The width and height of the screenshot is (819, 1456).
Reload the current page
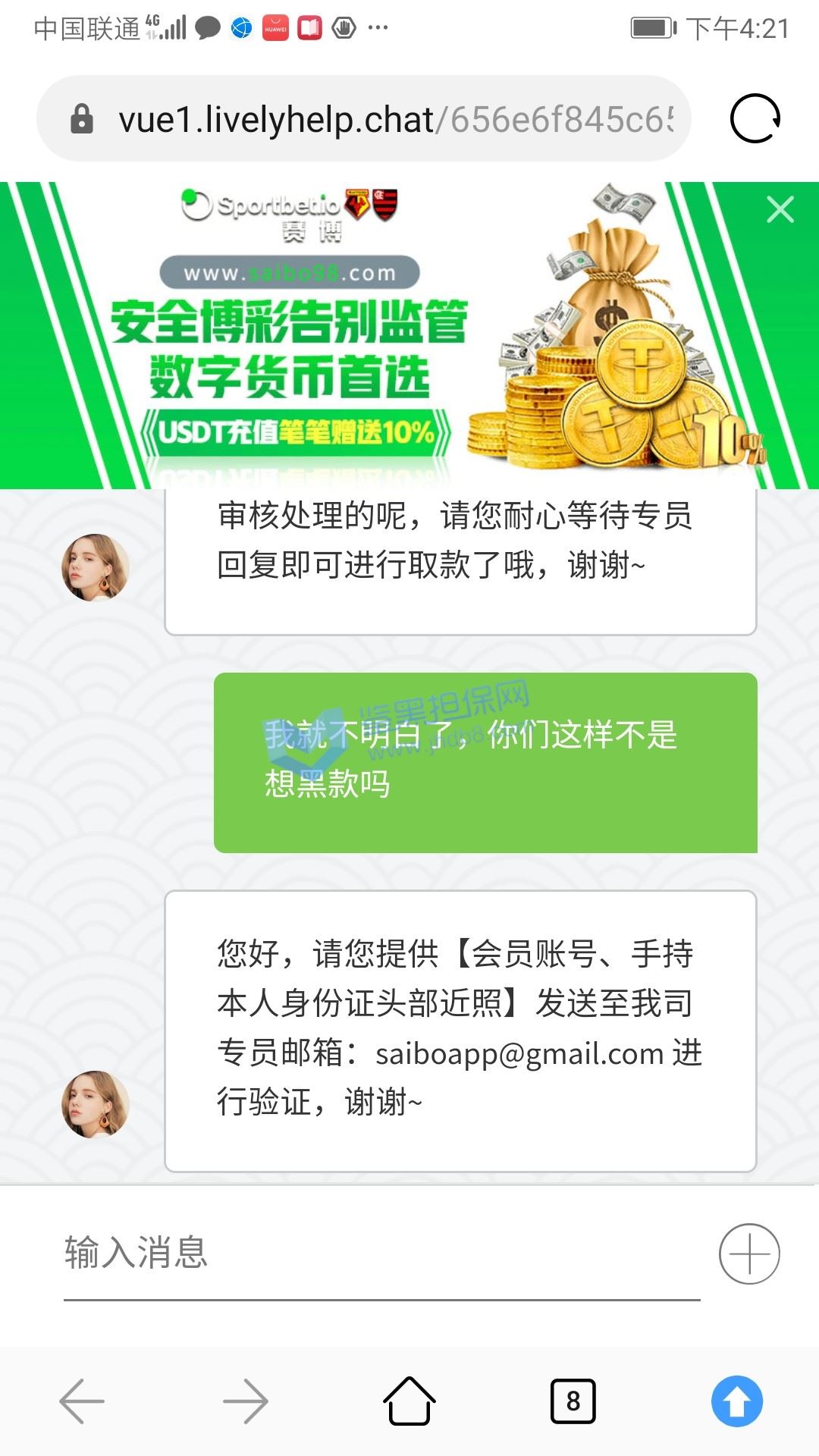755,119
